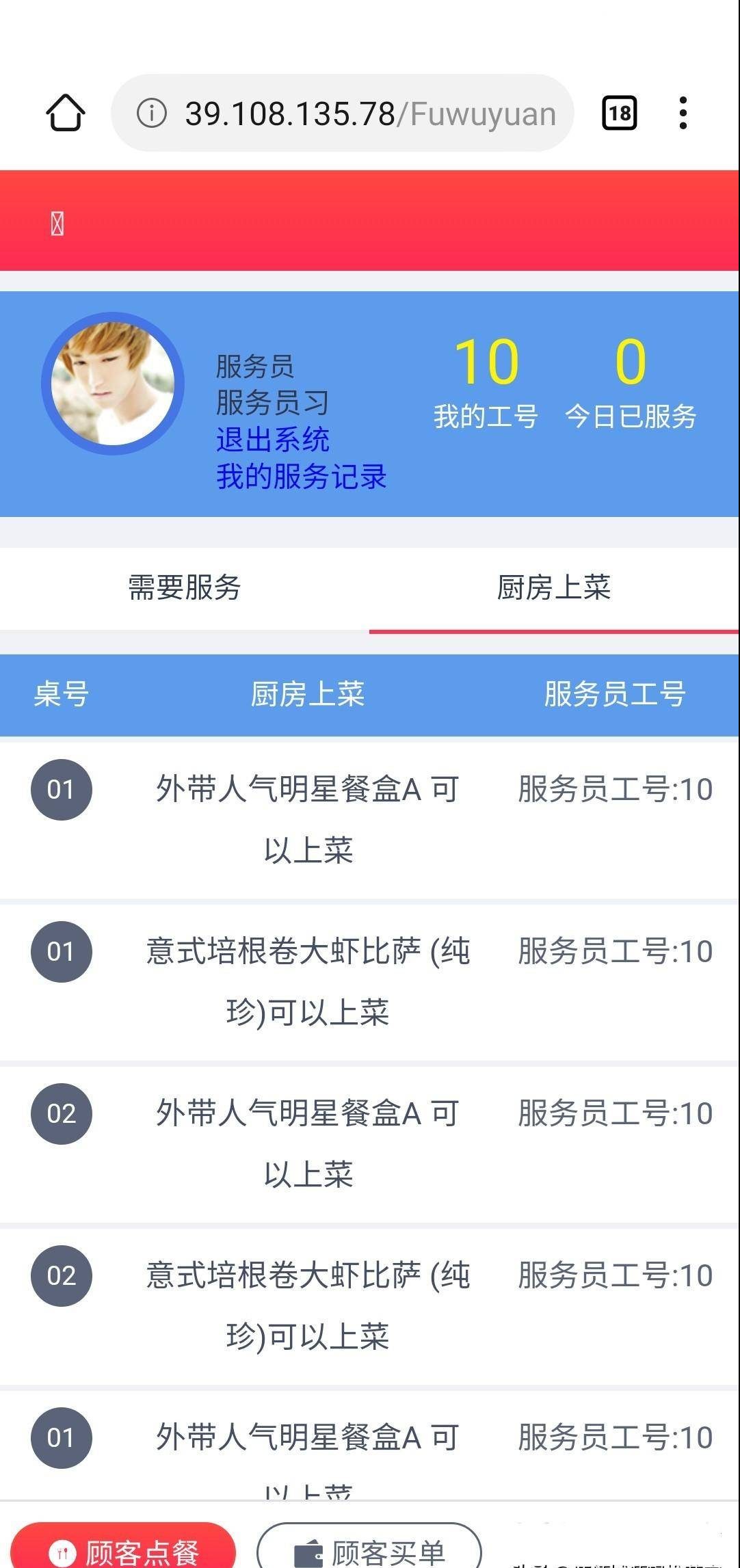
Task: Edit the browser address bar URL
Action: pos(369,114)
